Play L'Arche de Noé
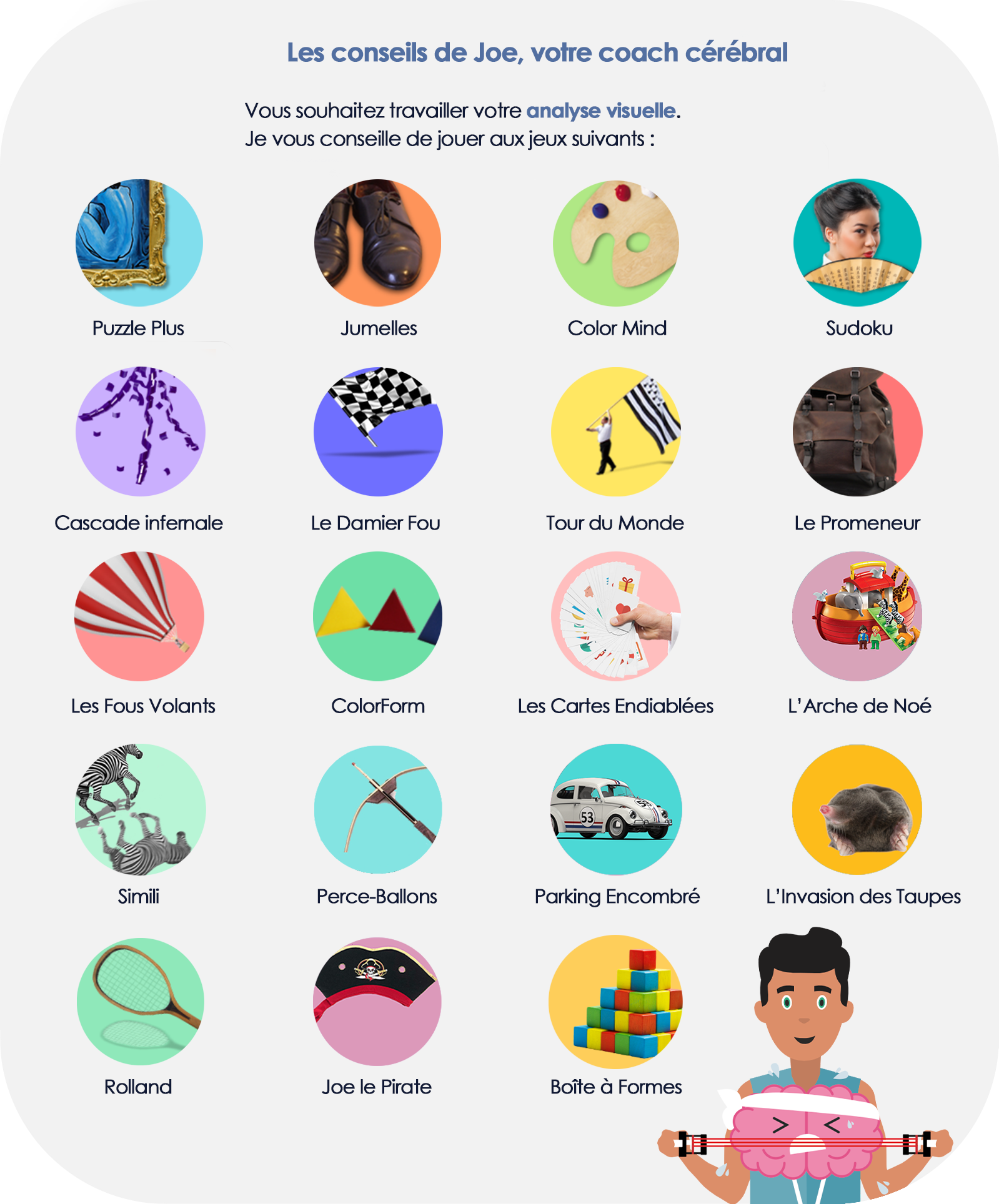This screenshot has height=1204, width=999. click(x=857, y=616)
